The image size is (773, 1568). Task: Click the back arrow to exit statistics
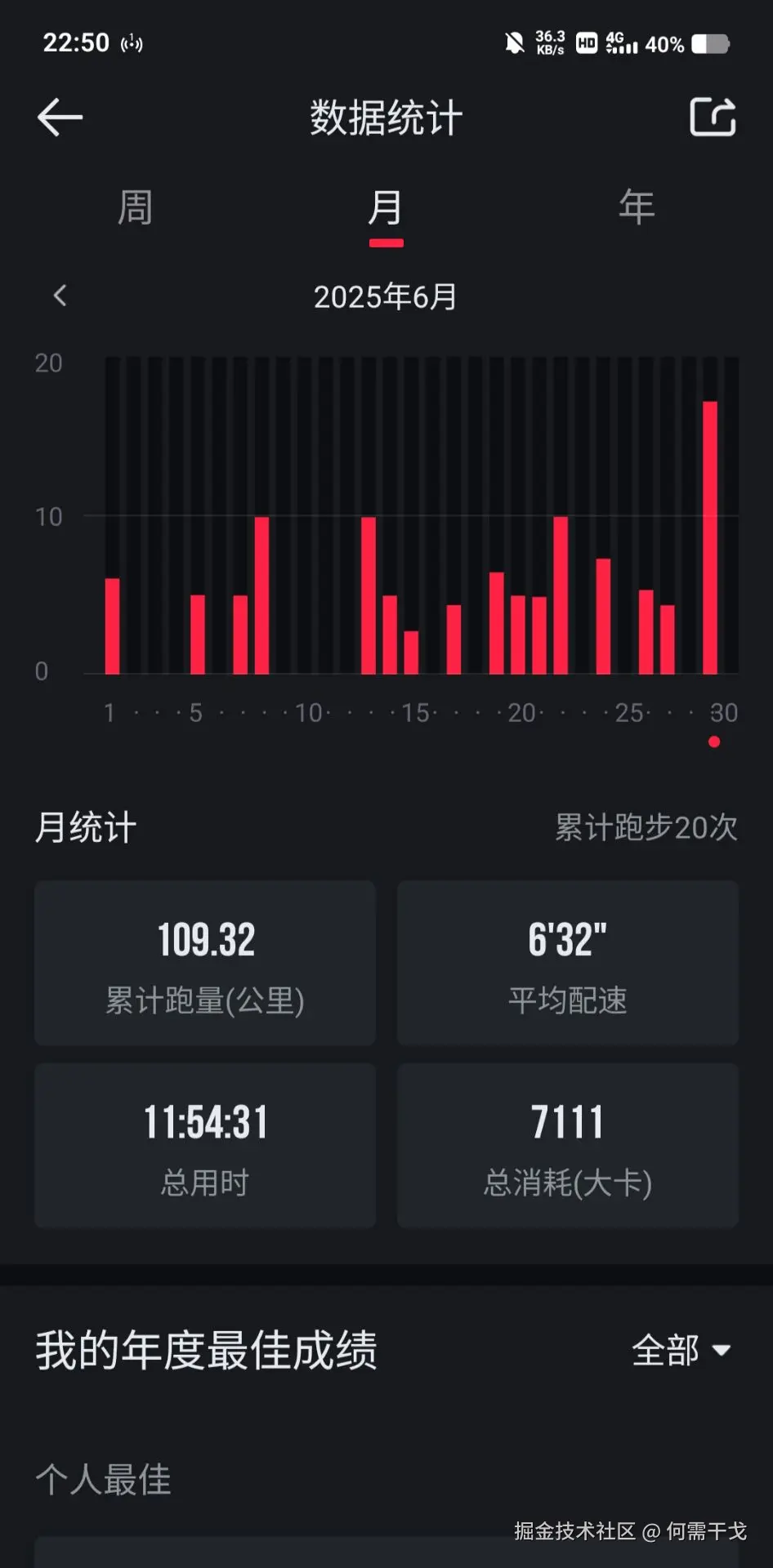click(58, 117)
